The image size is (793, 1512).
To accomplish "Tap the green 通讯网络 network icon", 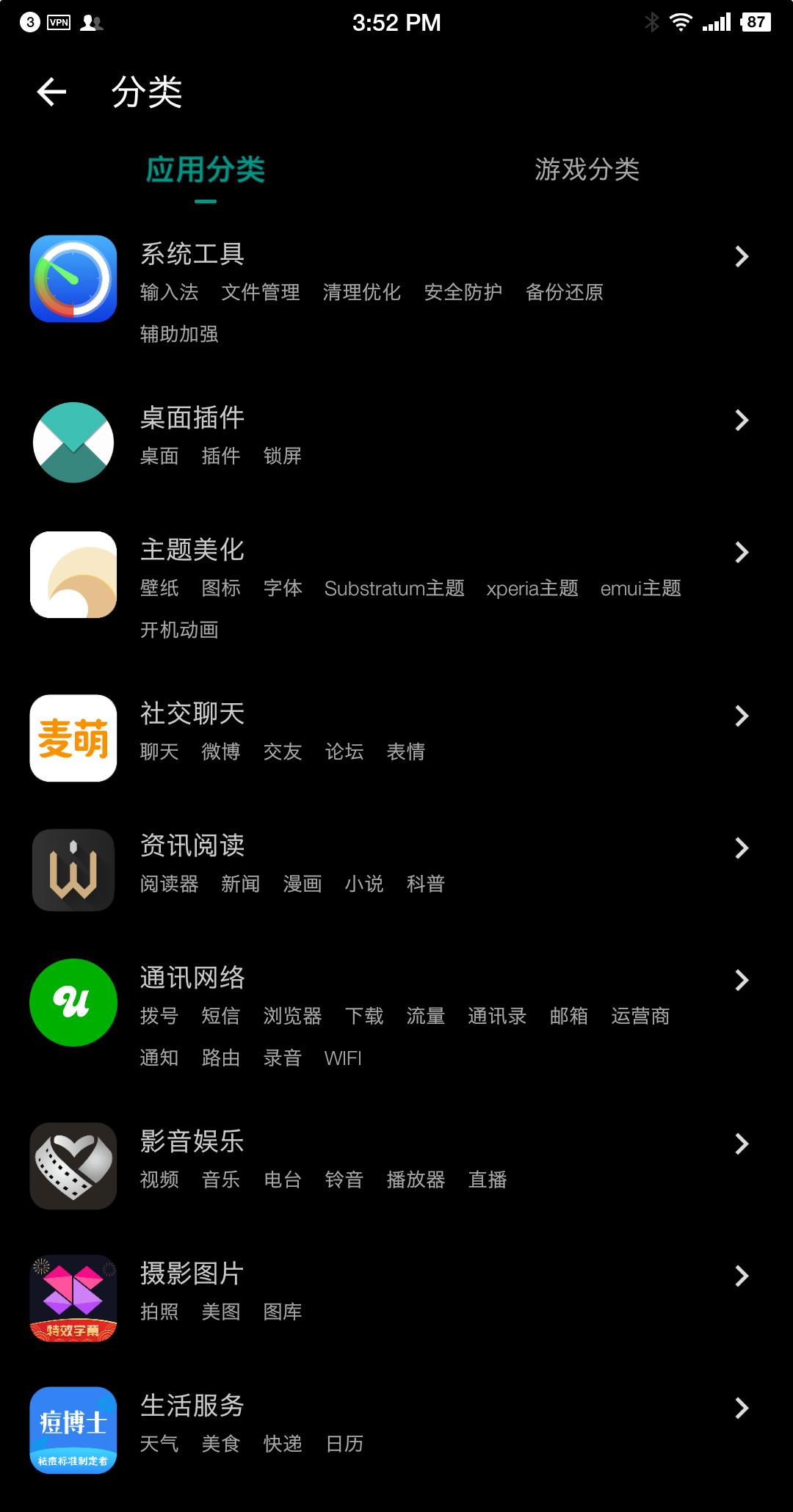I will [x=72, y=1003].
